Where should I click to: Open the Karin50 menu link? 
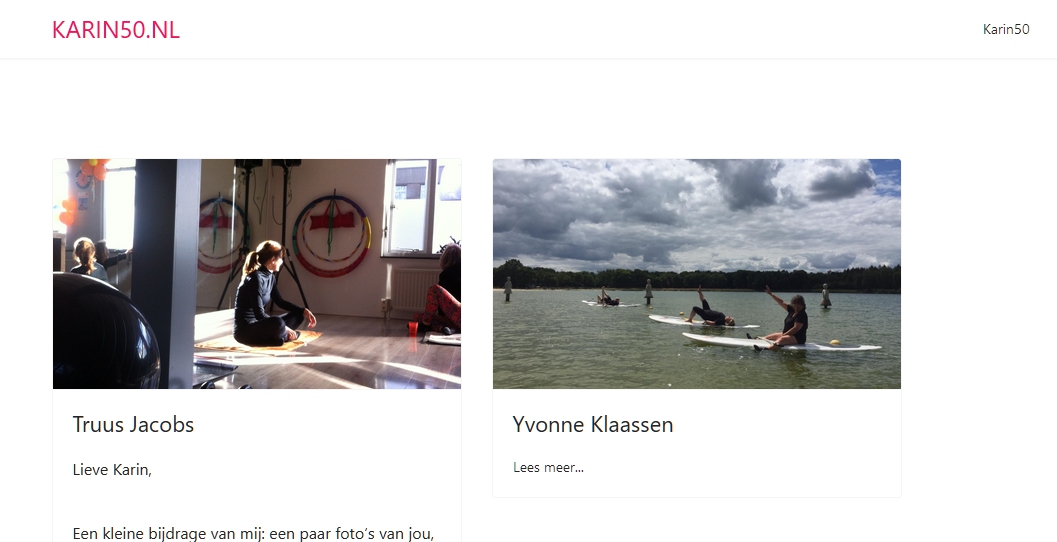1005,29
